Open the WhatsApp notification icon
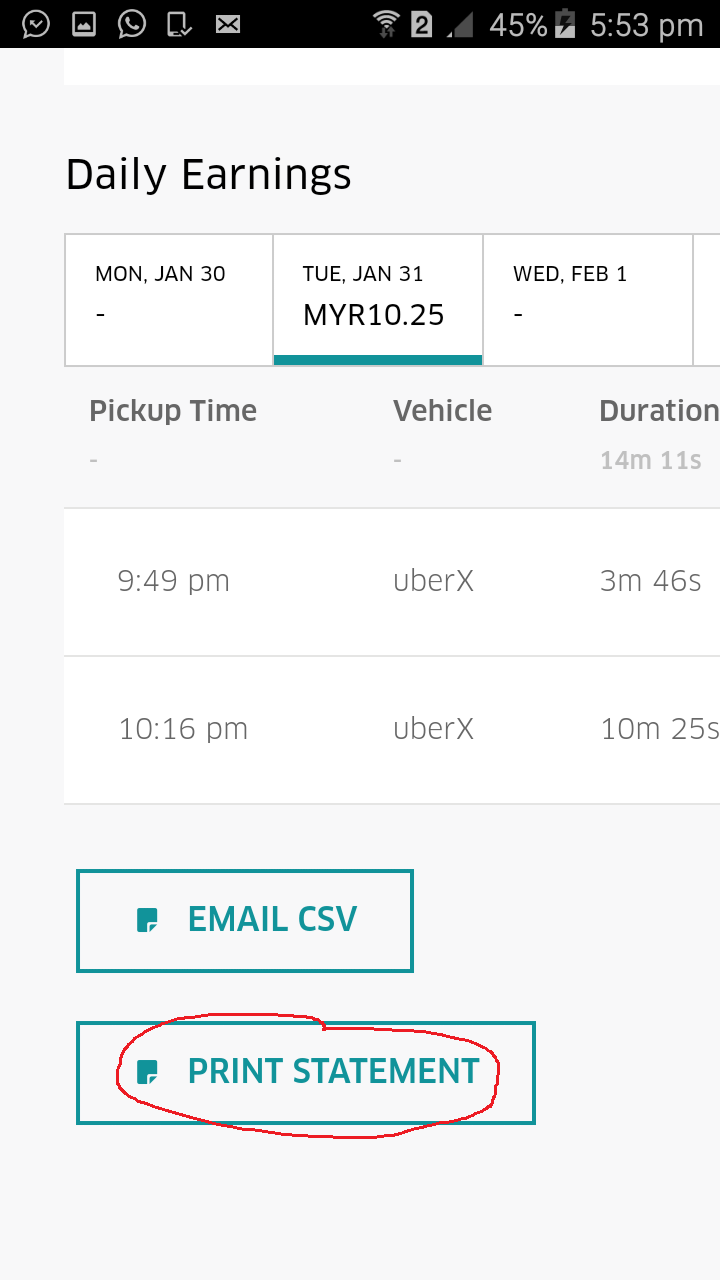The height and width of the screenshot is (1280, 720). point(131,24)
